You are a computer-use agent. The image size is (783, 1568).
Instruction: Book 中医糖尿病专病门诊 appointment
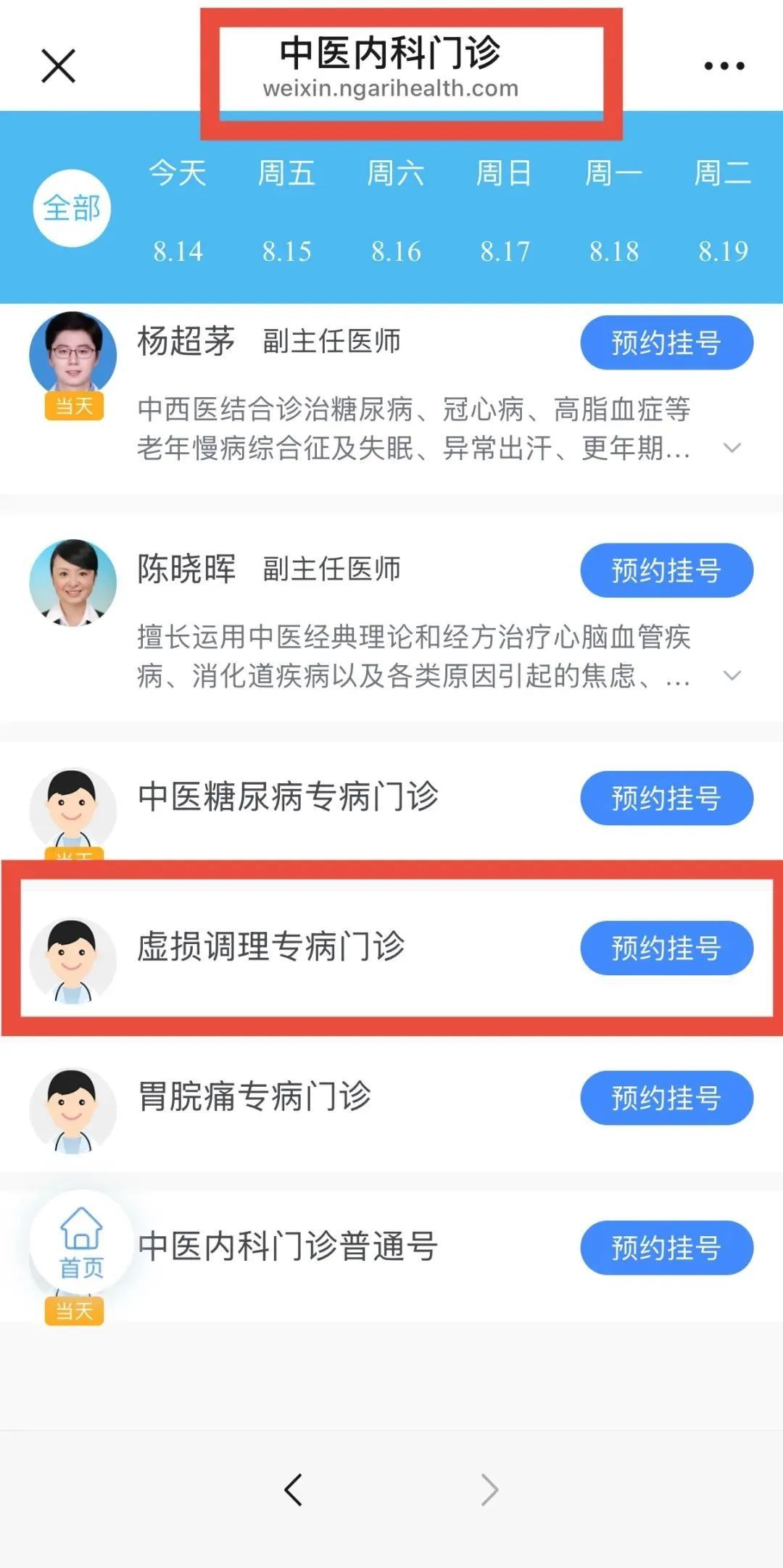666,798
